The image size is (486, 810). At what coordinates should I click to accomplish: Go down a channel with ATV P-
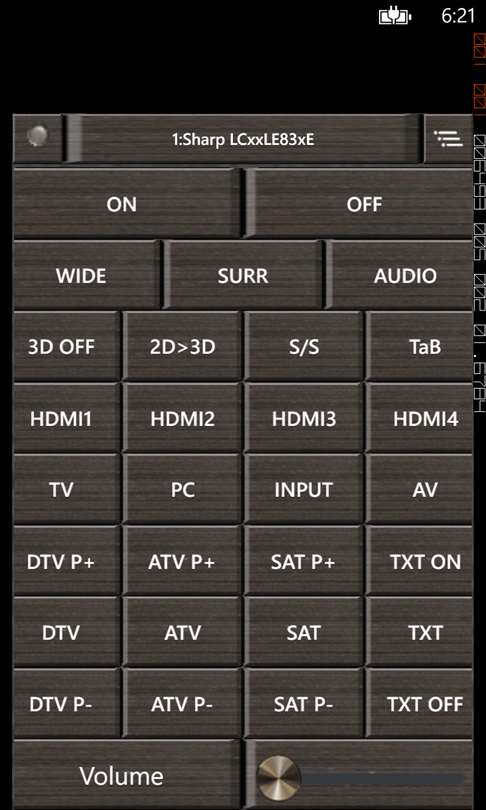[182, 704]
